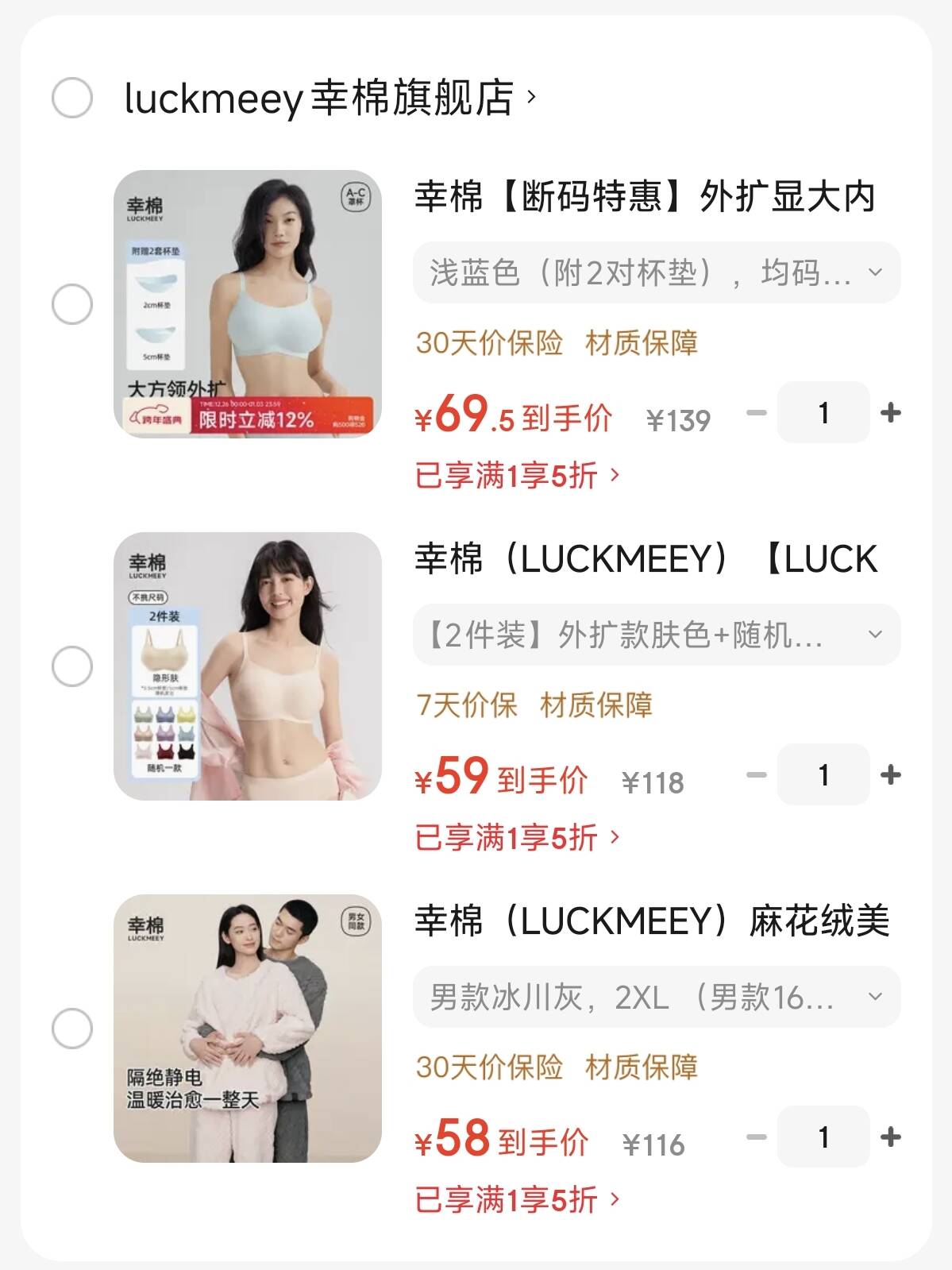The width and height of the screenshot is (952, 1270).
Task: Increase quantity of the ¥69.5 item
Action: [891, 412]
